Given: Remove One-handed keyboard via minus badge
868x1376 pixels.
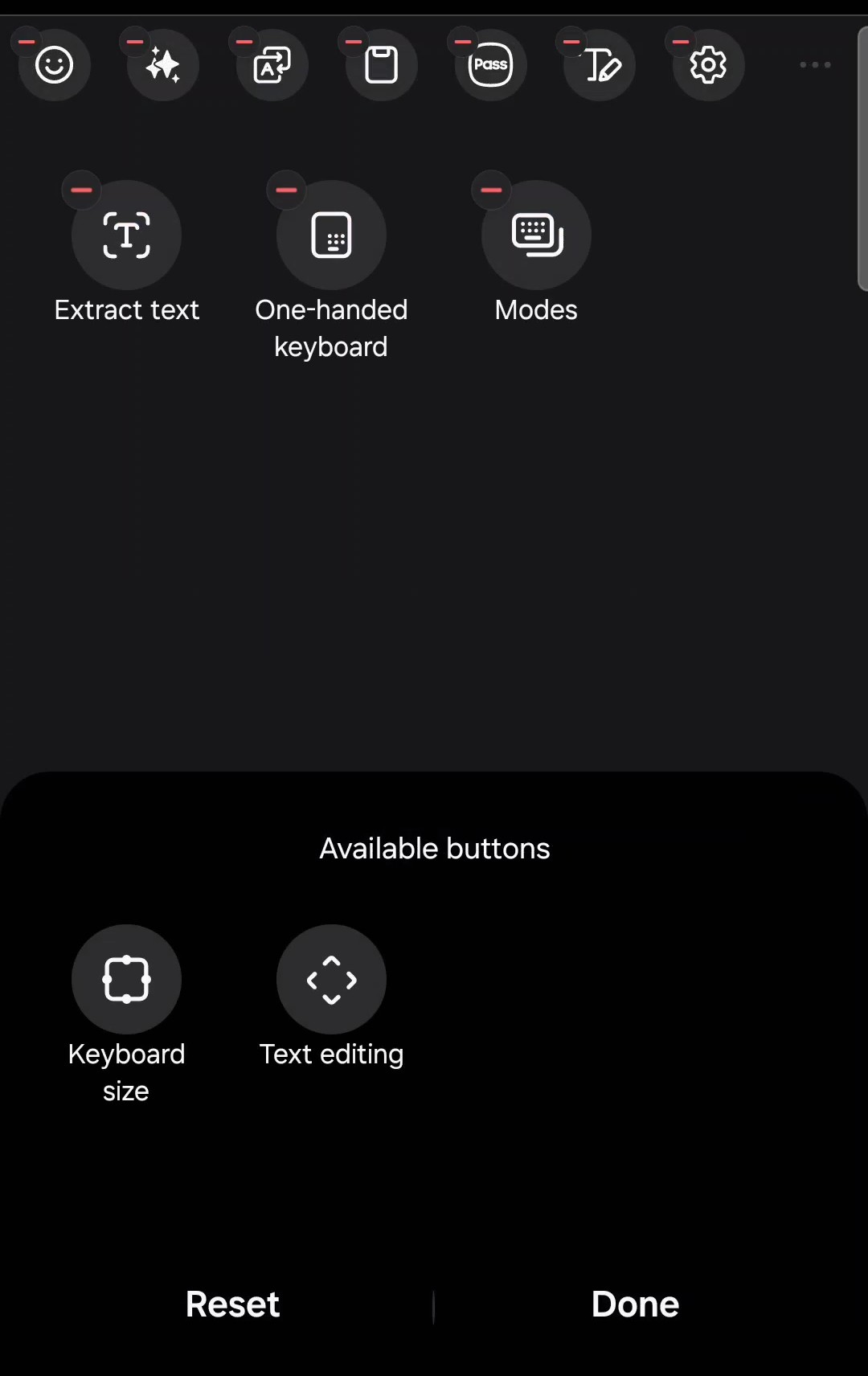Looking at the screenshot, I should [x=286, y=190].
